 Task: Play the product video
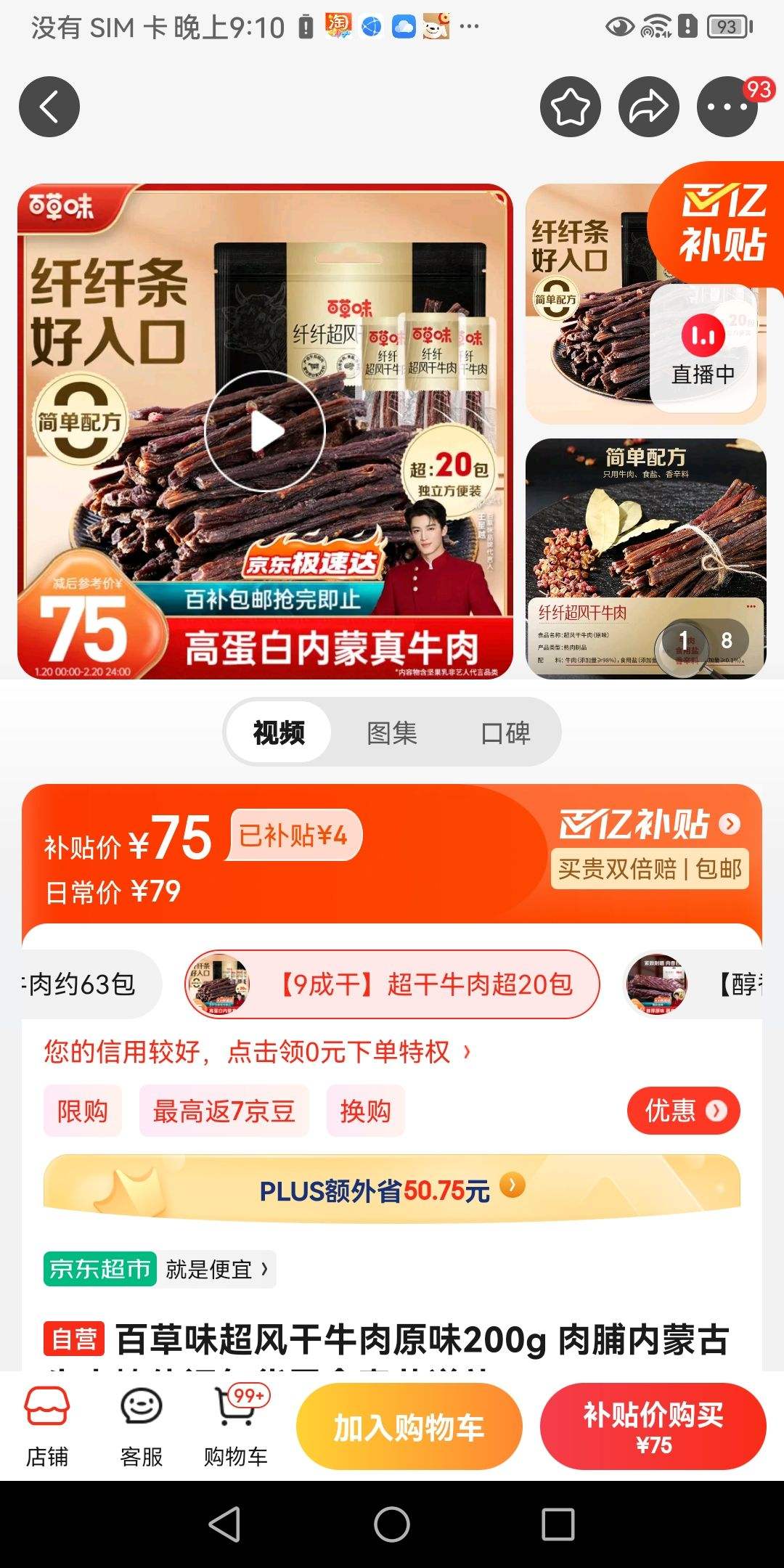coord(266,430)
